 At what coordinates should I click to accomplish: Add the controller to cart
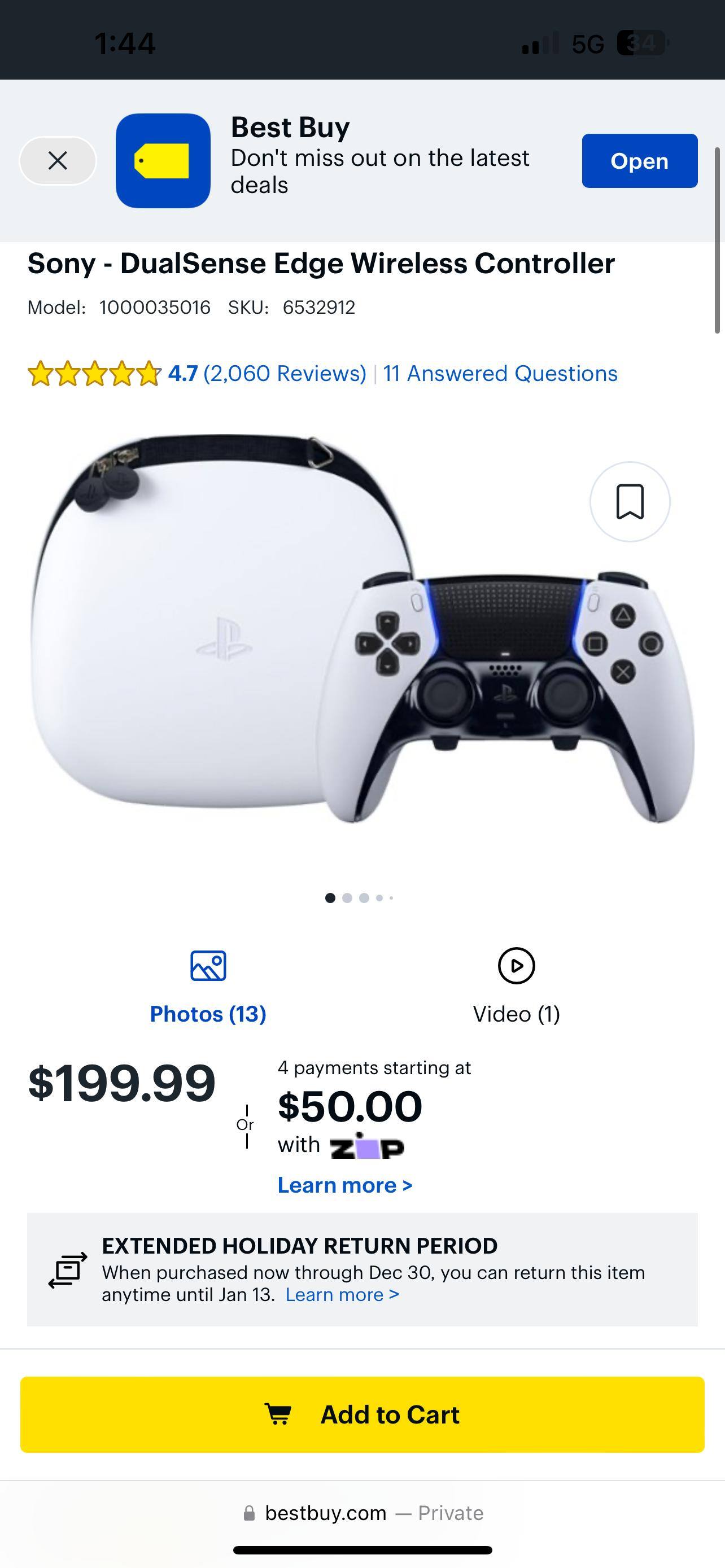362,1414
